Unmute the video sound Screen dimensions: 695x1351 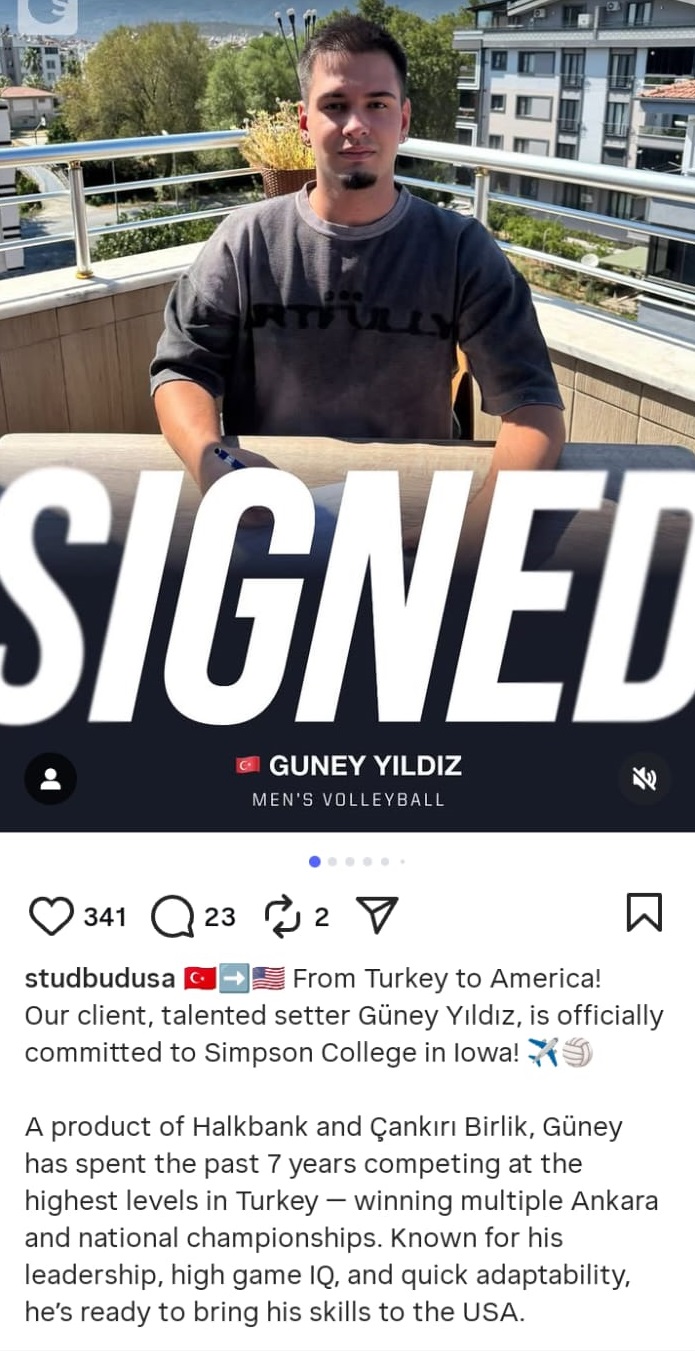point(644,779)
